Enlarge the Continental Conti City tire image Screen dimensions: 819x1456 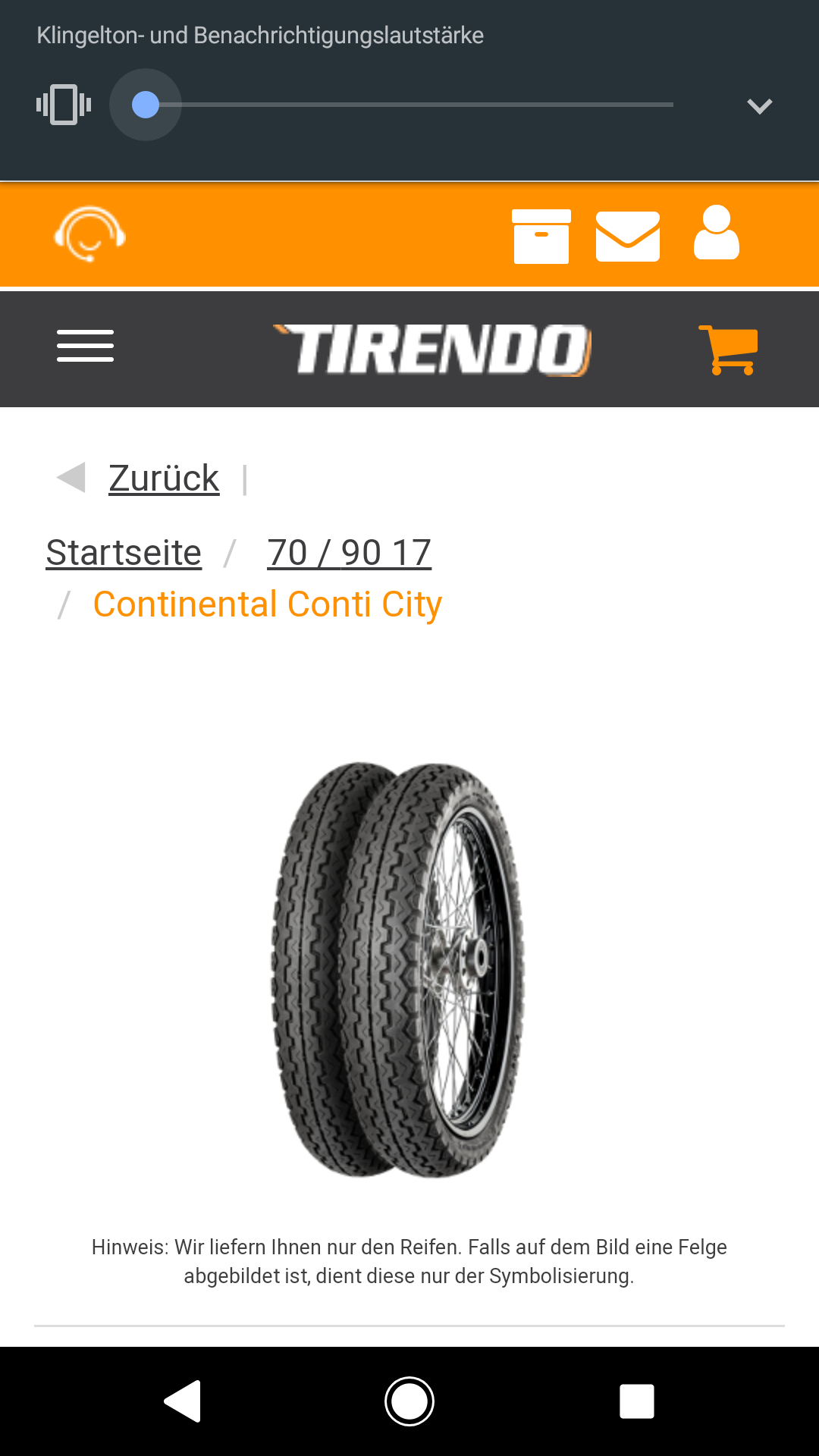pos(399,969)
